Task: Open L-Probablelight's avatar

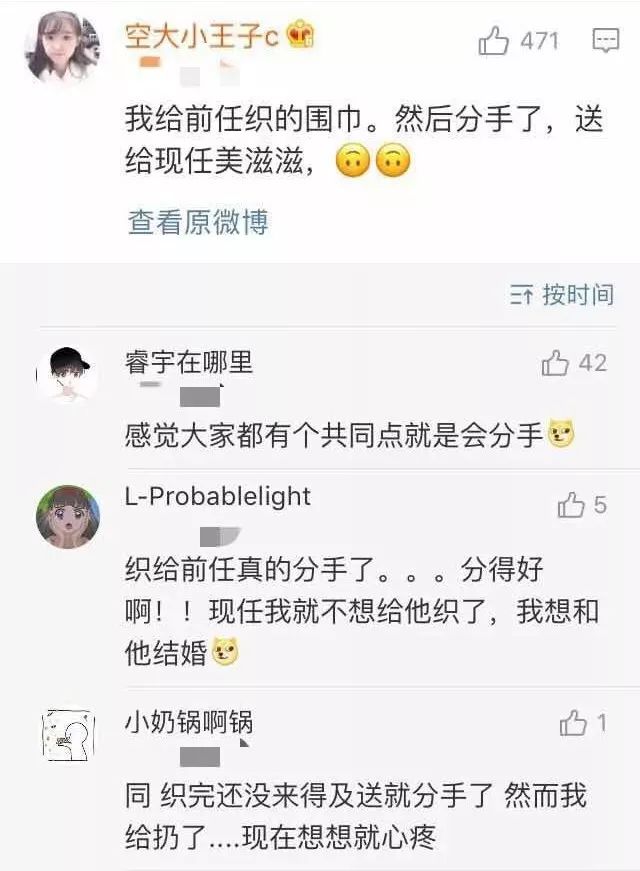Action: [68, 516]
